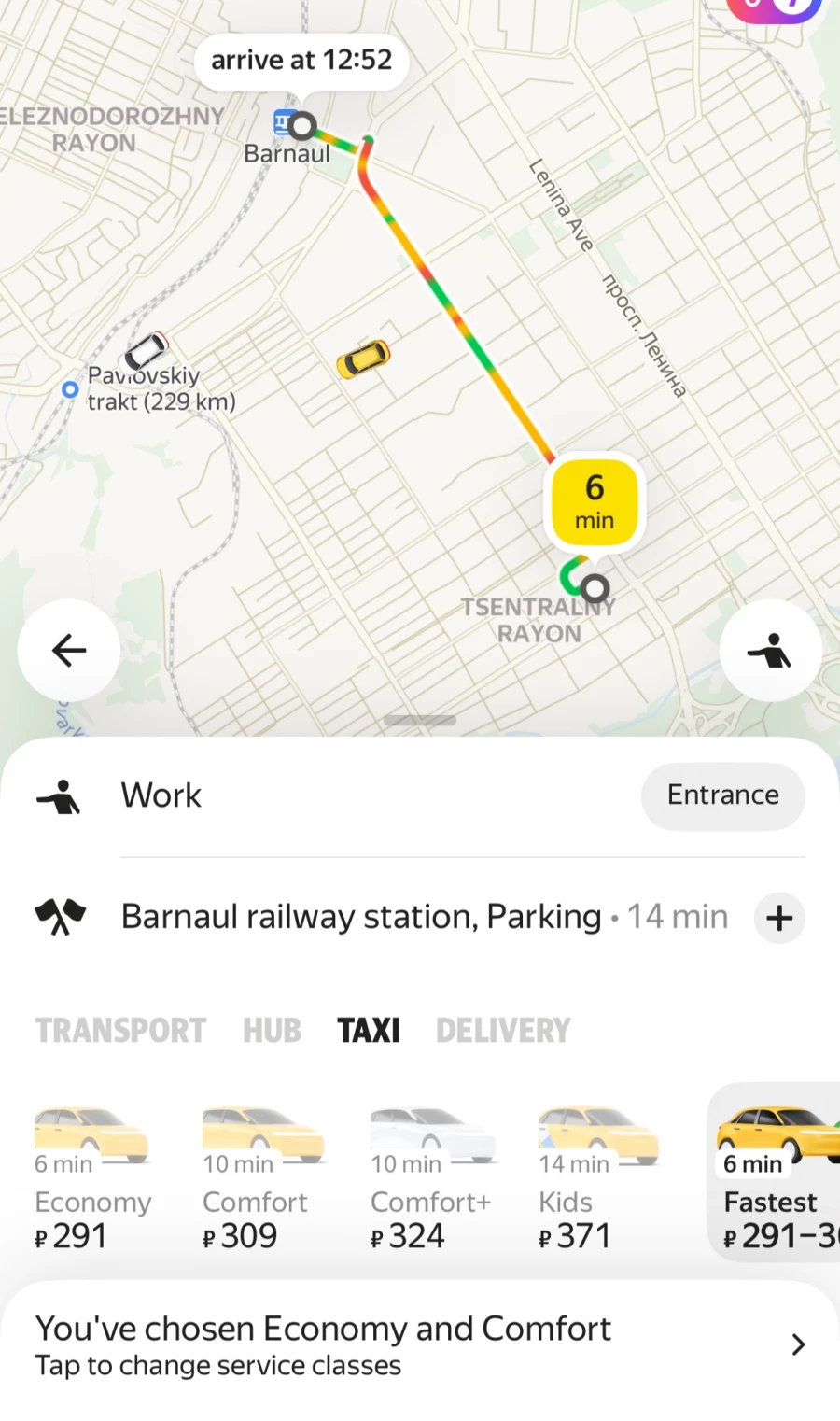Choose the Comfort ride for ₽309

259,1178
